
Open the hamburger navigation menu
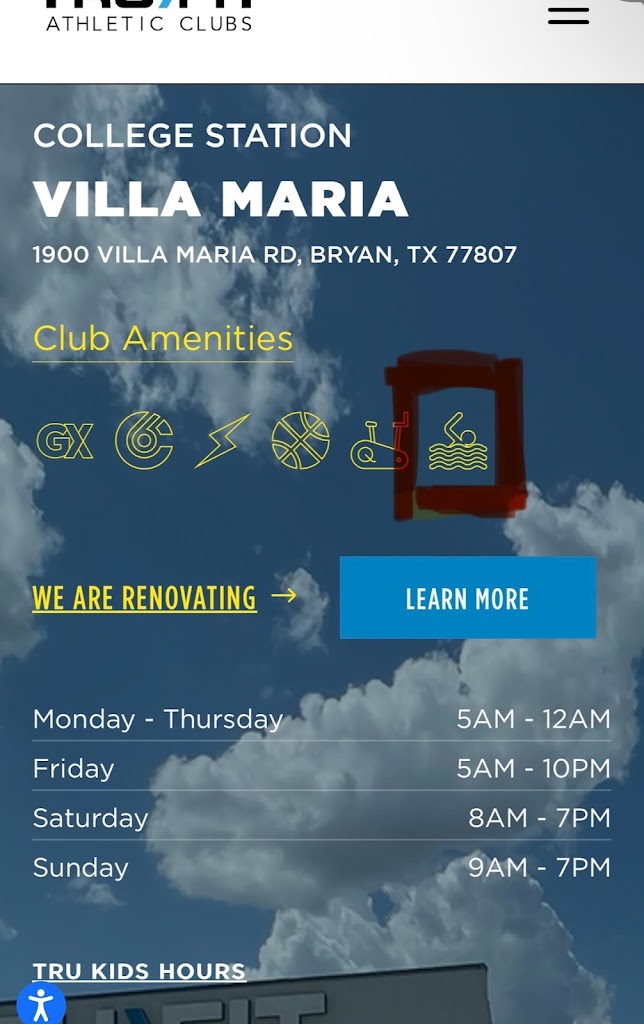coord(568,15)
